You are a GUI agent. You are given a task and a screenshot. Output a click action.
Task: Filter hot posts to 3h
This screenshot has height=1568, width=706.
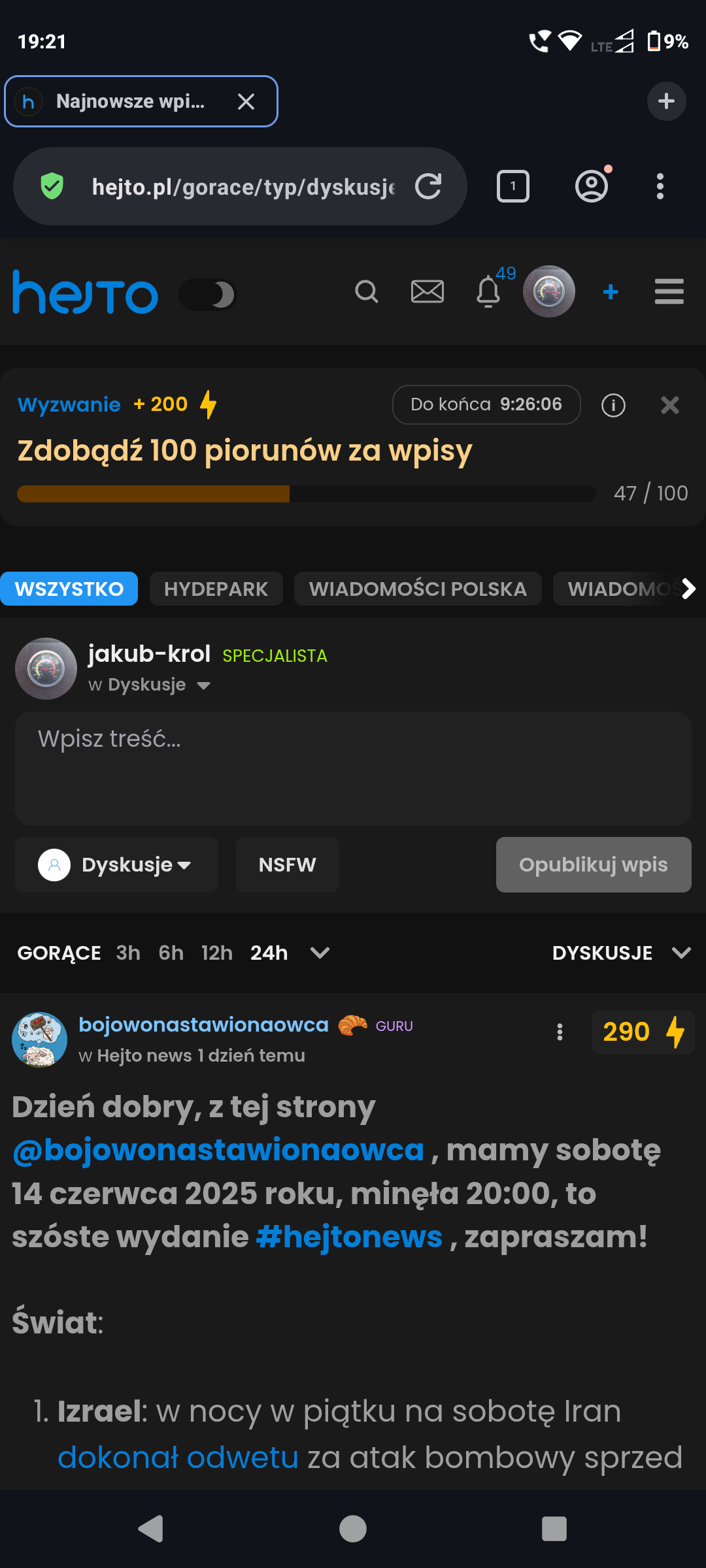pos(128,953)
